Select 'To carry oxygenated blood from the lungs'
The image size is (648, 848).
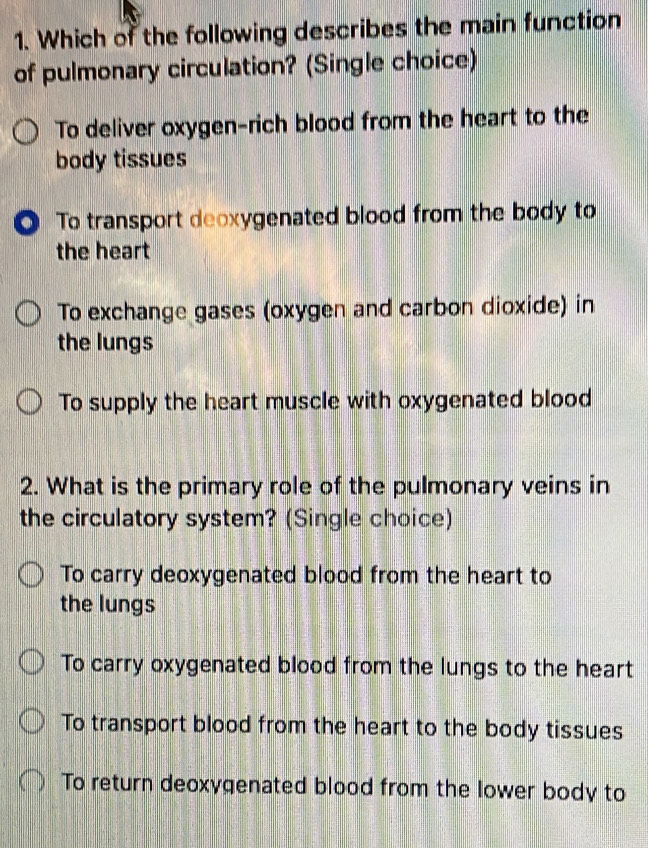pyautogui.click(x=33, y=664)
